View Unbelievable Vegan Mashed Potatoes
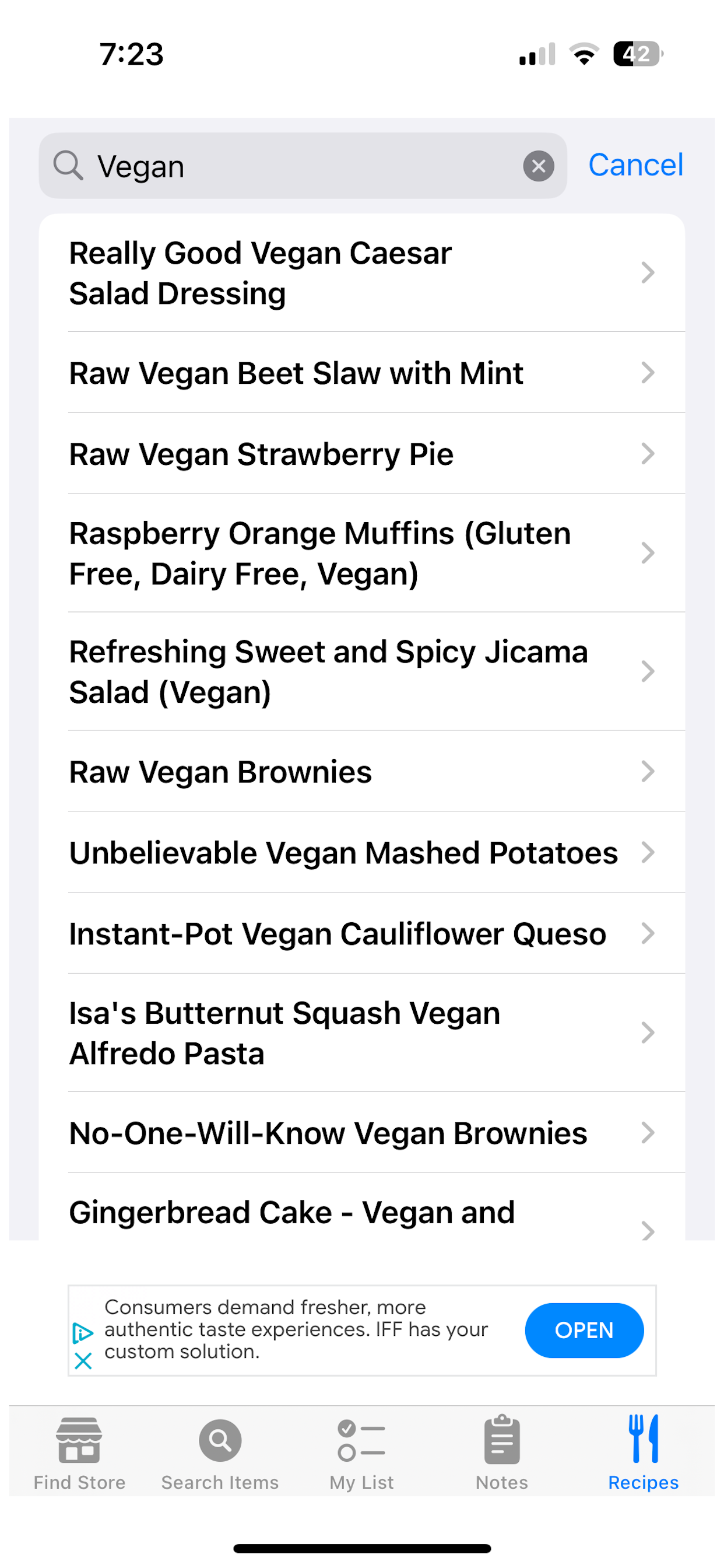This screenshot has height=1568, width=724. point(362,852)
